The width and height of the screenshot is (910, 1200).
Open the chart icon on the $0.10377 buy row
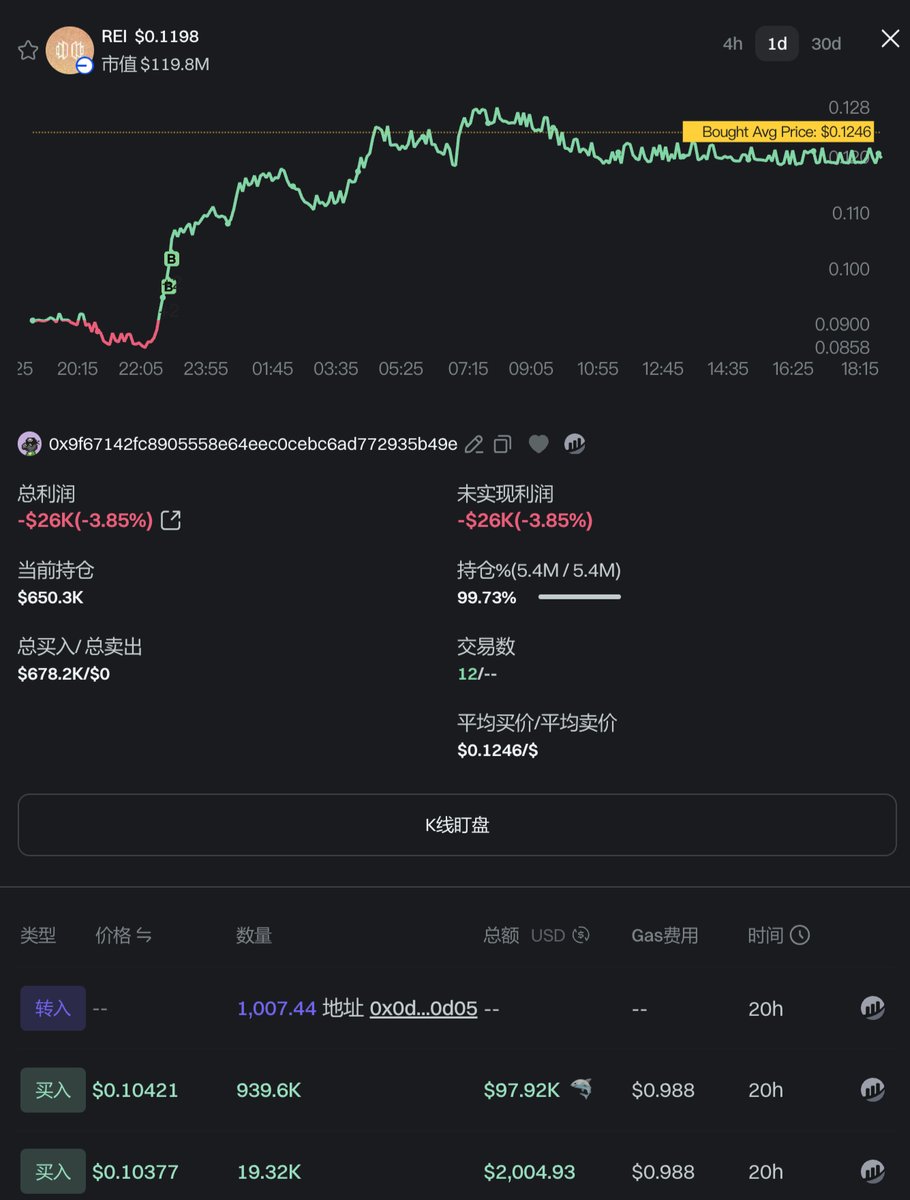(872, 1172)
